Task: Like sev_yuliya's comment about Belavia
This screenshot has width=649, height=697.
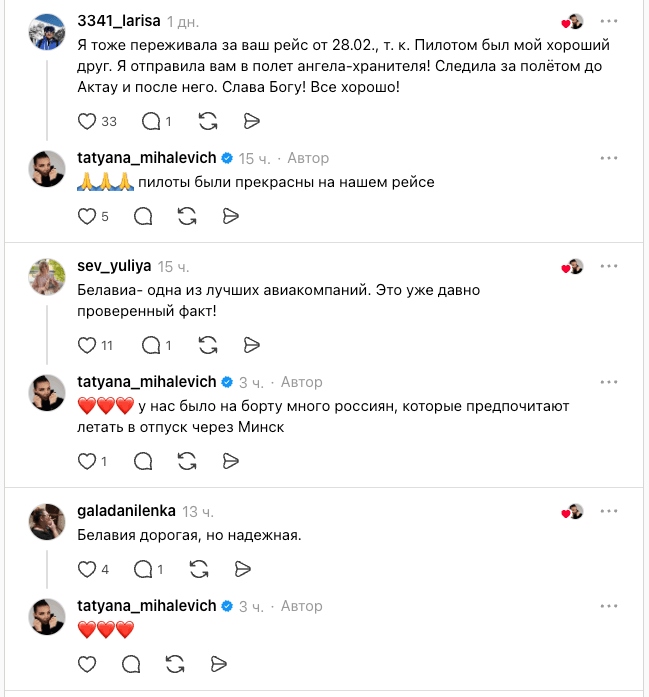Action: point(88,345)
